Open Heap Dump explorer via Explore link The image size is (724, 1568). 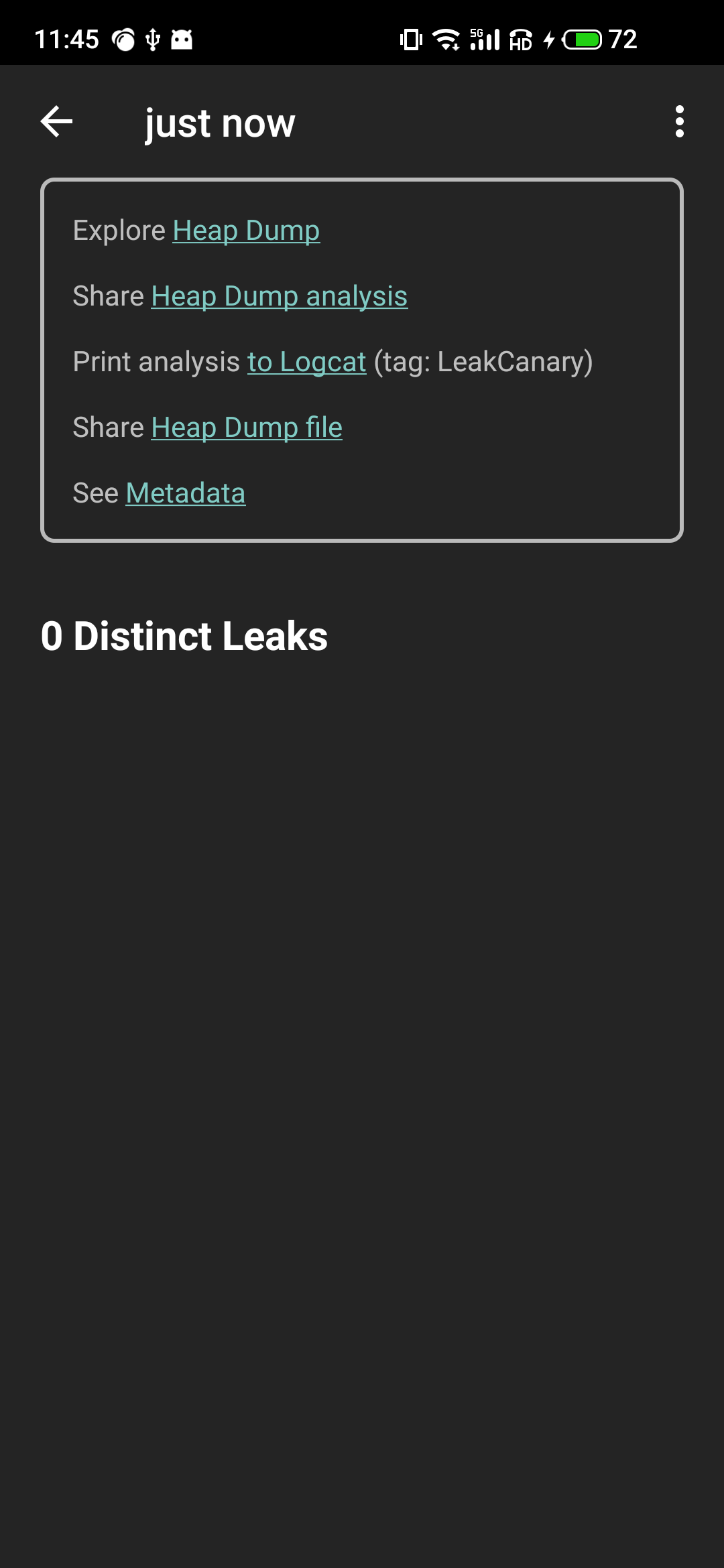245,230
